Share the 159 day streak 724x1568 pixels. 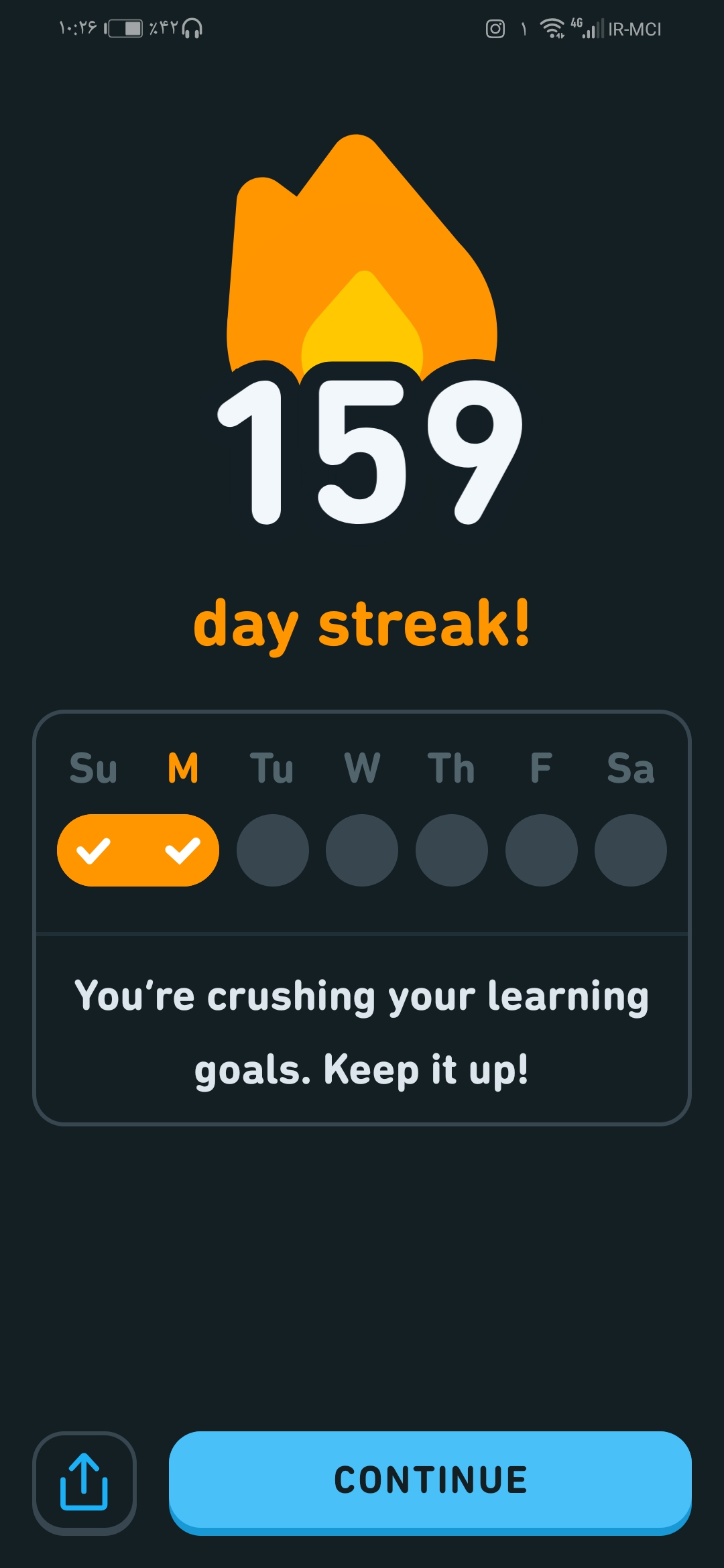coord(84,1483)
